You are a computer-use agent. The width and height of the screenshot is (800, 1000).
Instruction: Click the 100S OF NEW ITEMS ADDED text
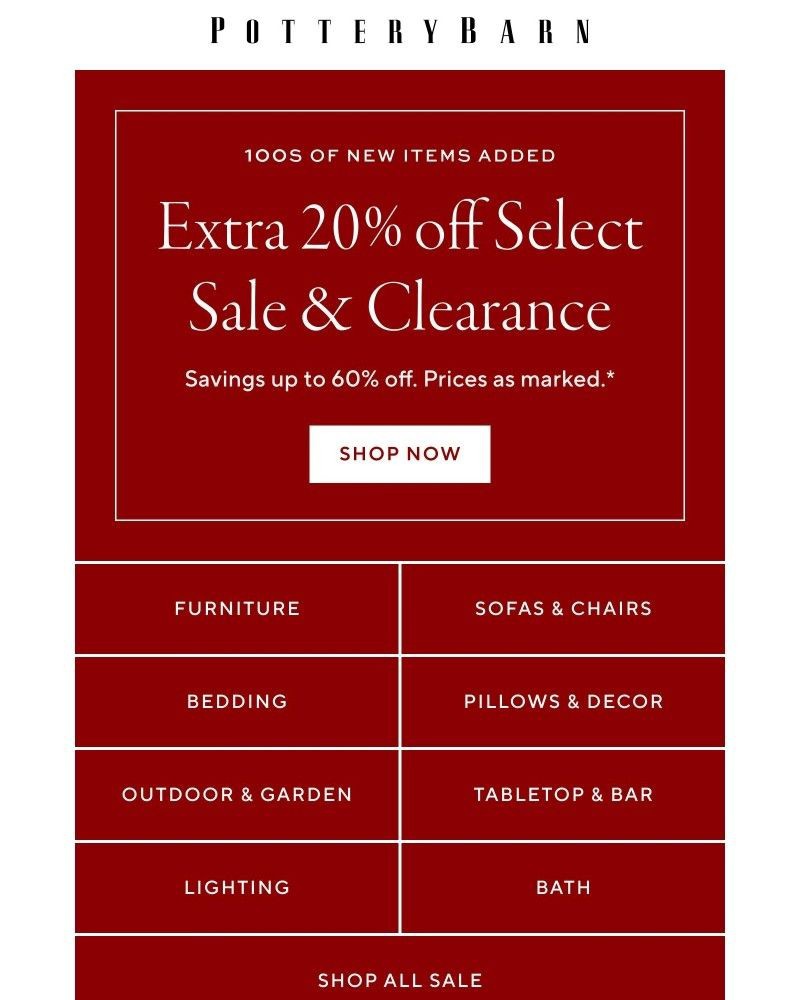coord(399,156)
